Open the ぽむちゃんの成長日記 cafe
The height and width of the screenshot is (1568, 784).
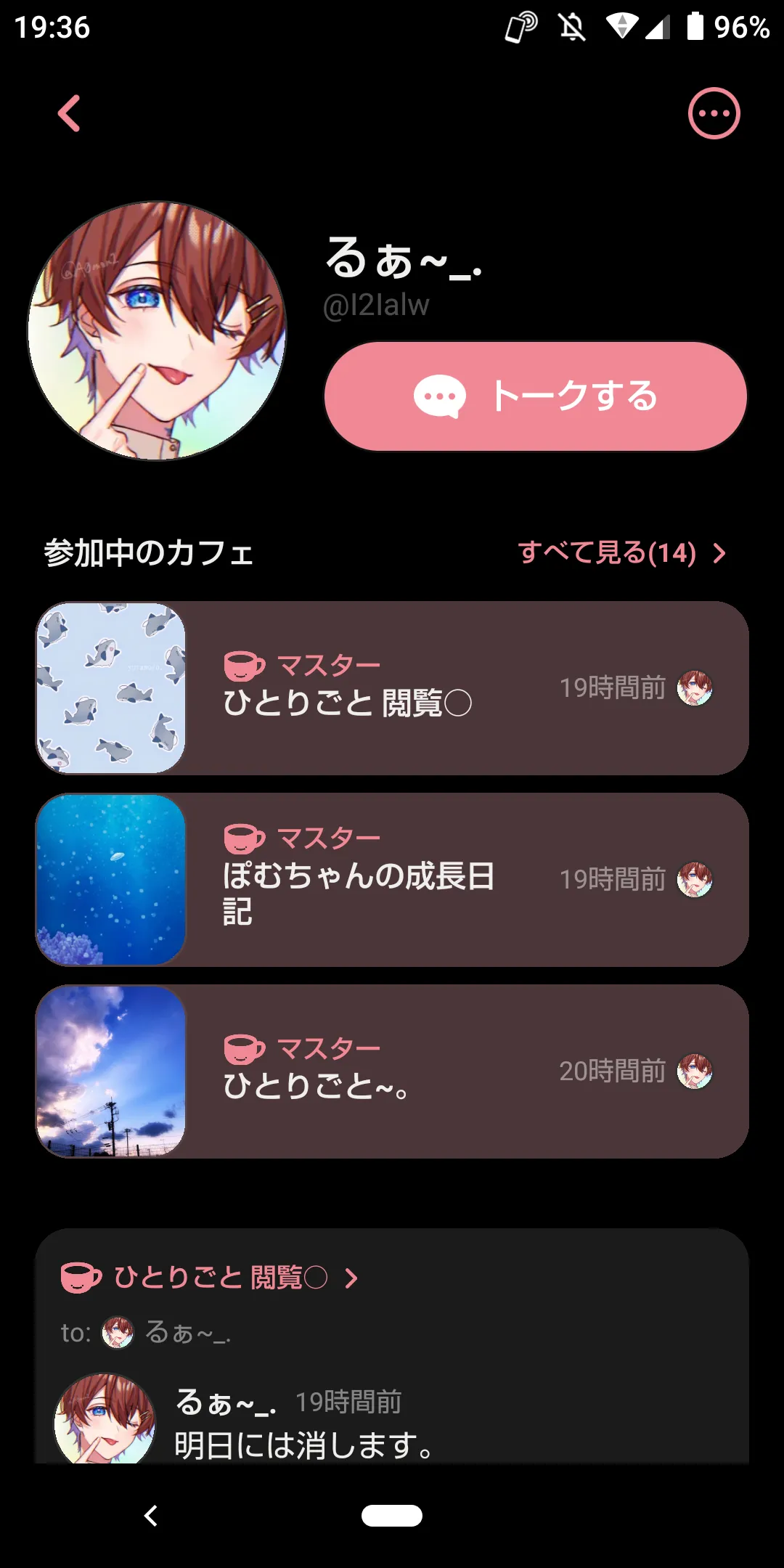[392, 880]
